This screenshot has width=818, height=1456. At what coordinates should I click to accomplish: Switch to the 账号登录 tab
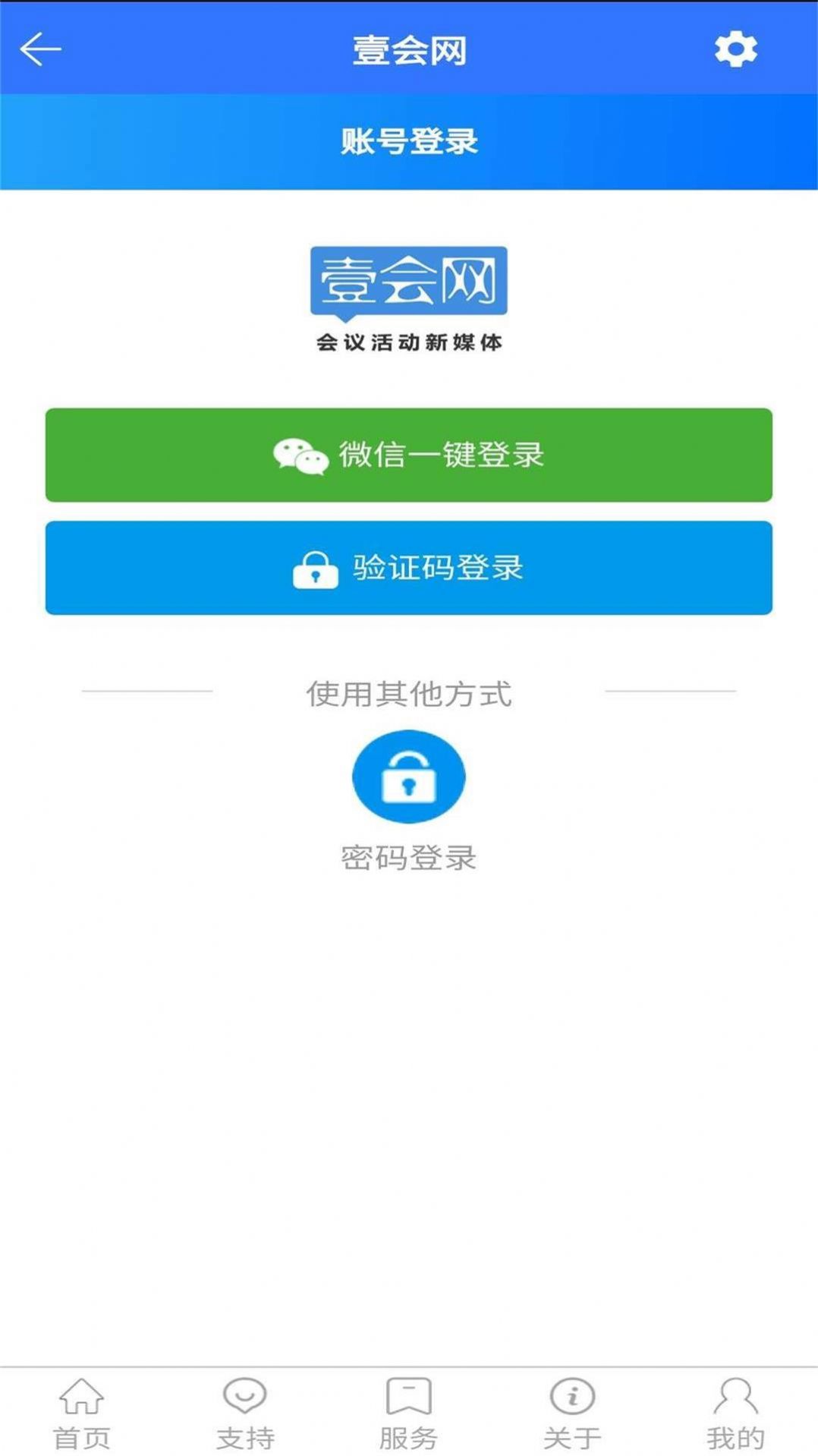tap(409, 142)
